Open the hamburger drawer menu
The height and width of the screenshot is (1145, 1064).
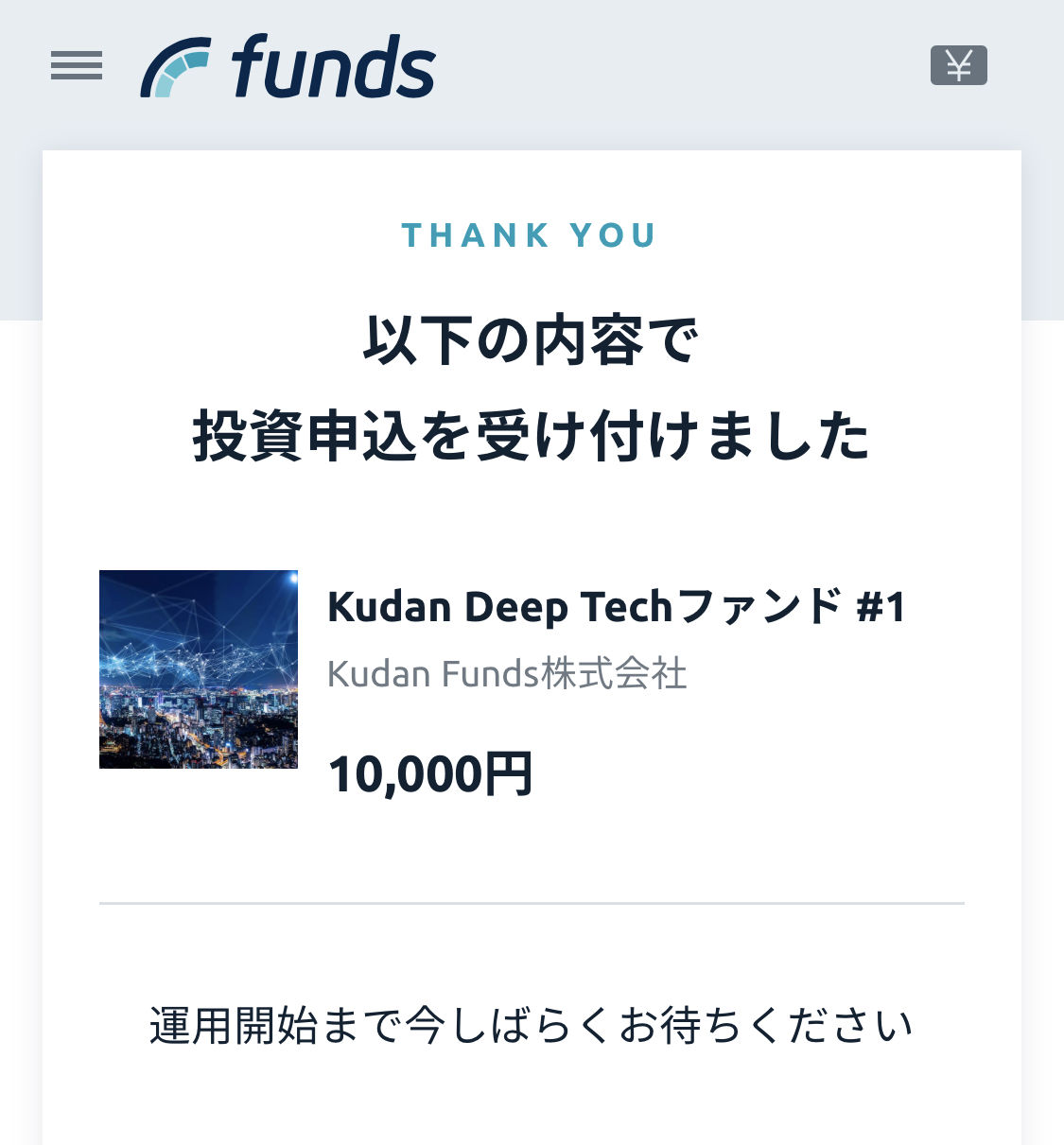77,66
